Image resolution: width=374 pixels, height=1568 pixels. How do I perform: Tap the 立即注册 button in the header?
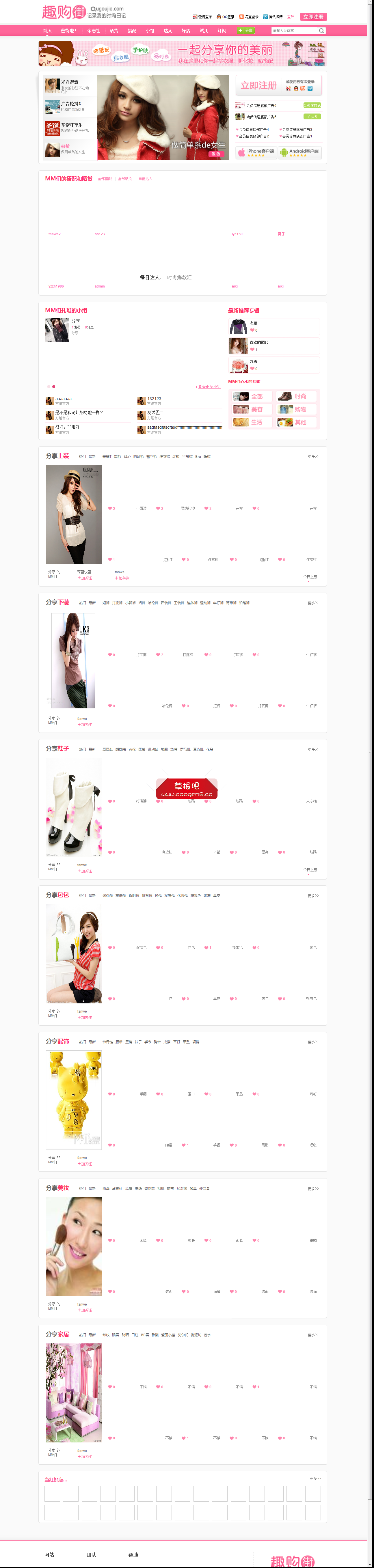click(x=313, y=17)
